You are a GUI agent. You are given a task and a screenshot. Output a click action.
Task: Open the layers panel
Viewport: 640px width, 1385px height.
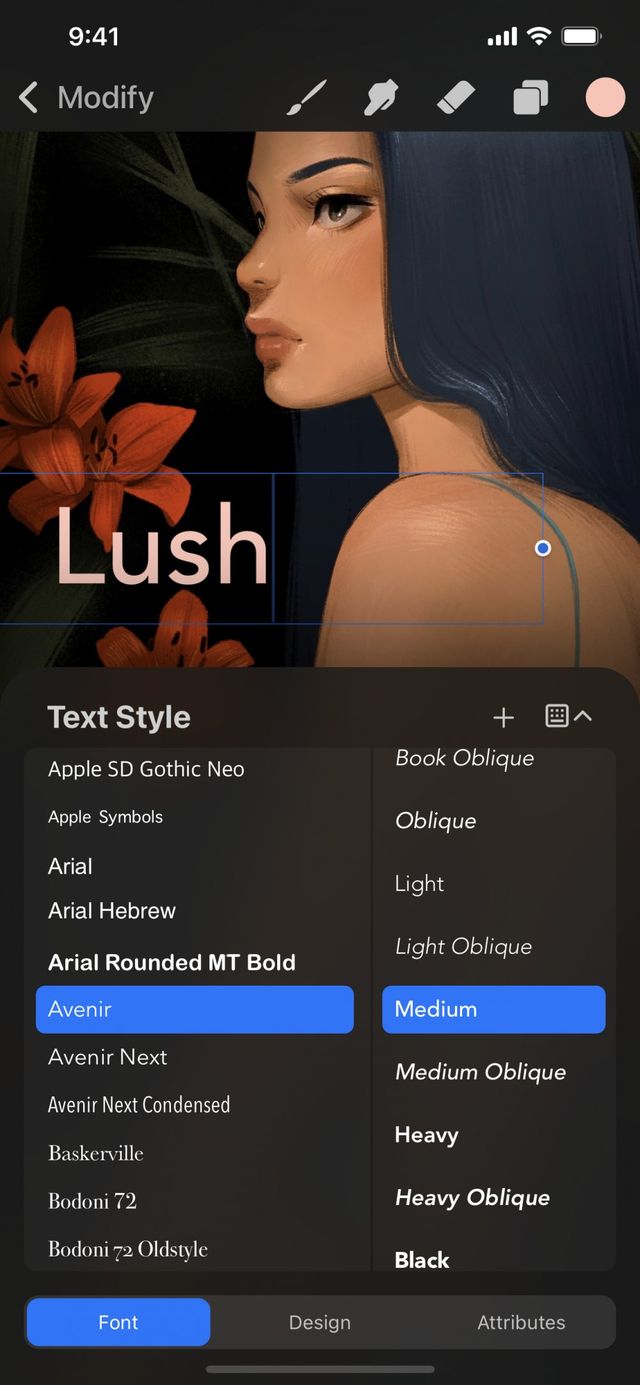click(530, 98)
